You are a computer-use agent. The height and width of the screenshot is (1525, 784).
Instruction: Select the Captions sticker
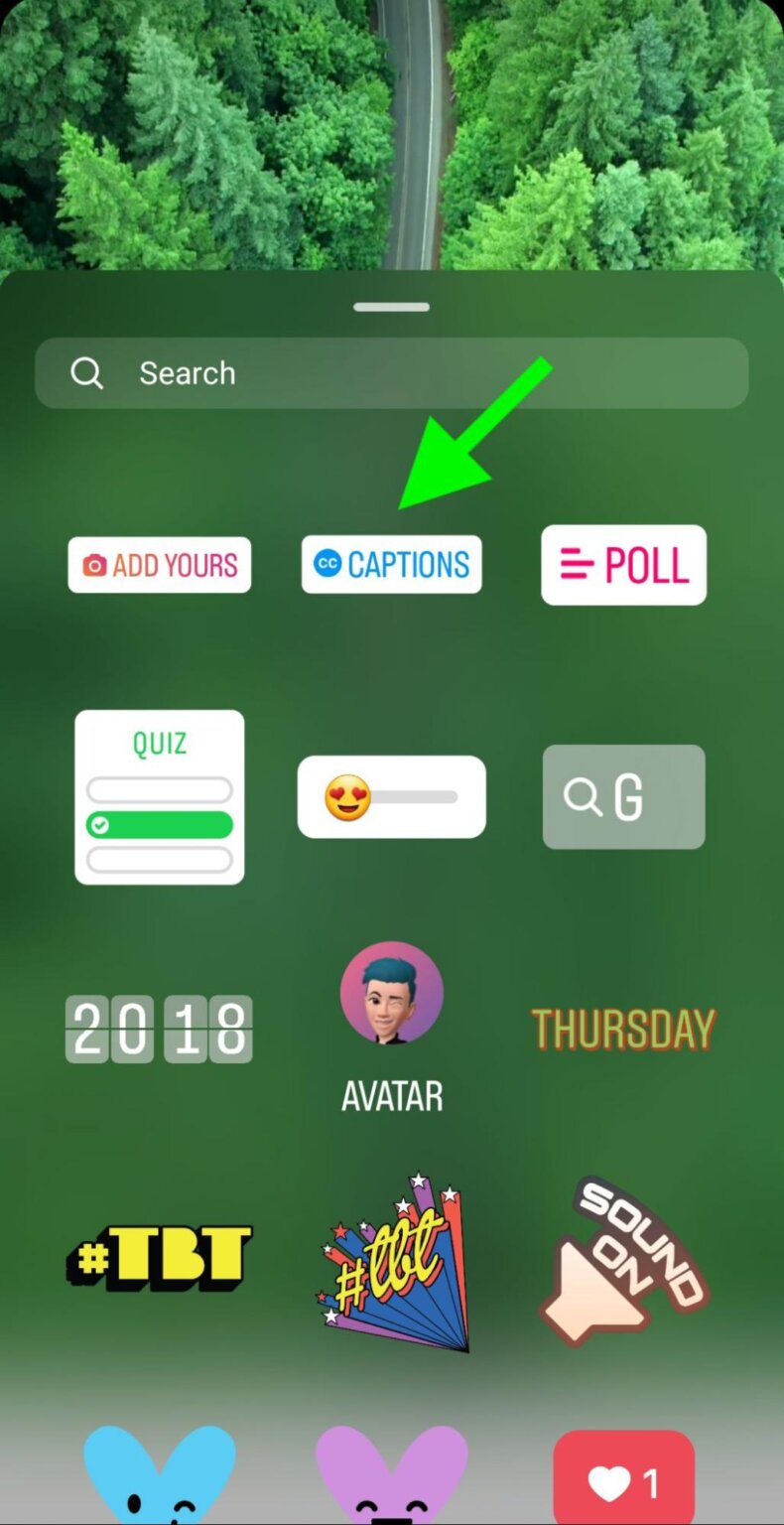point(391,565)
